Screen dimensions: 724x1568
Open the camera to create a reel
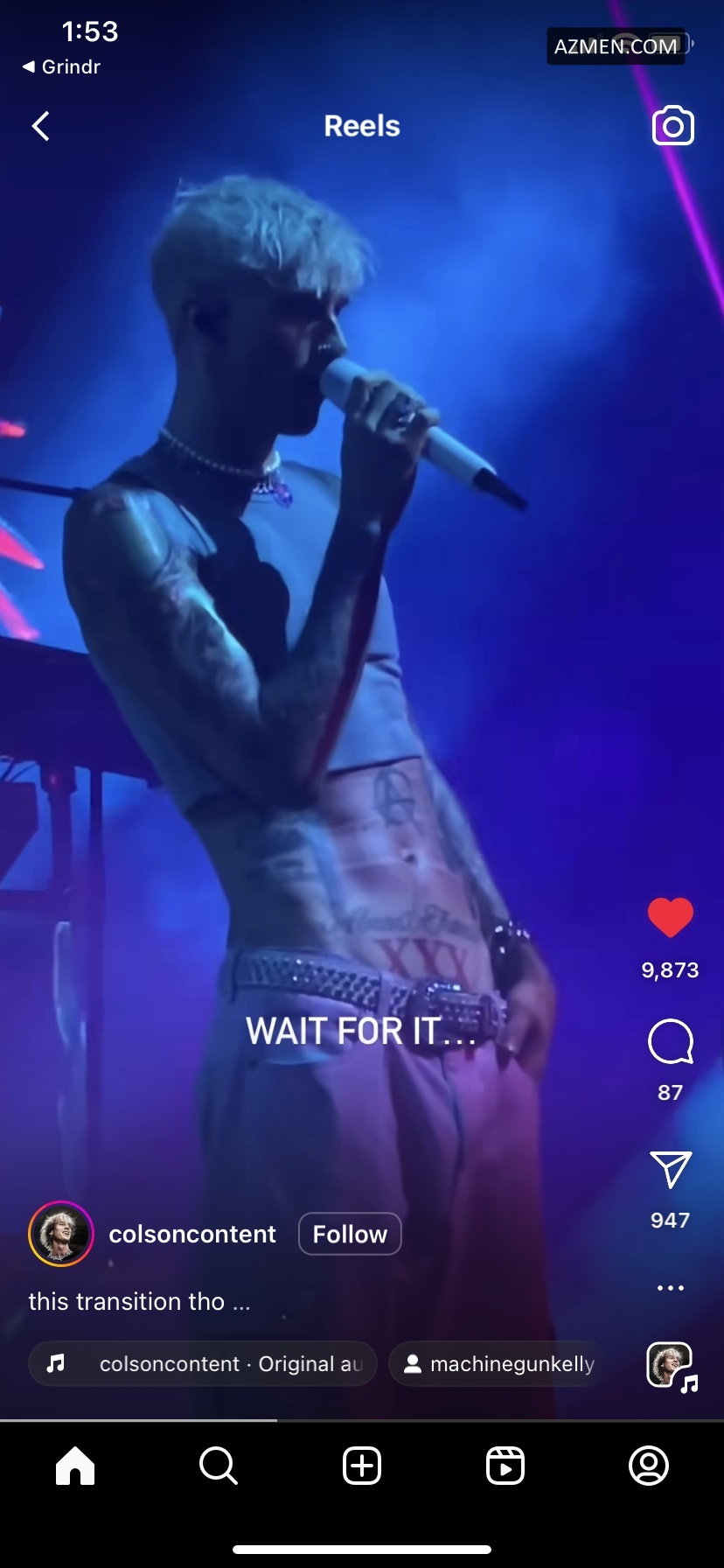click(x=672, y=126)
